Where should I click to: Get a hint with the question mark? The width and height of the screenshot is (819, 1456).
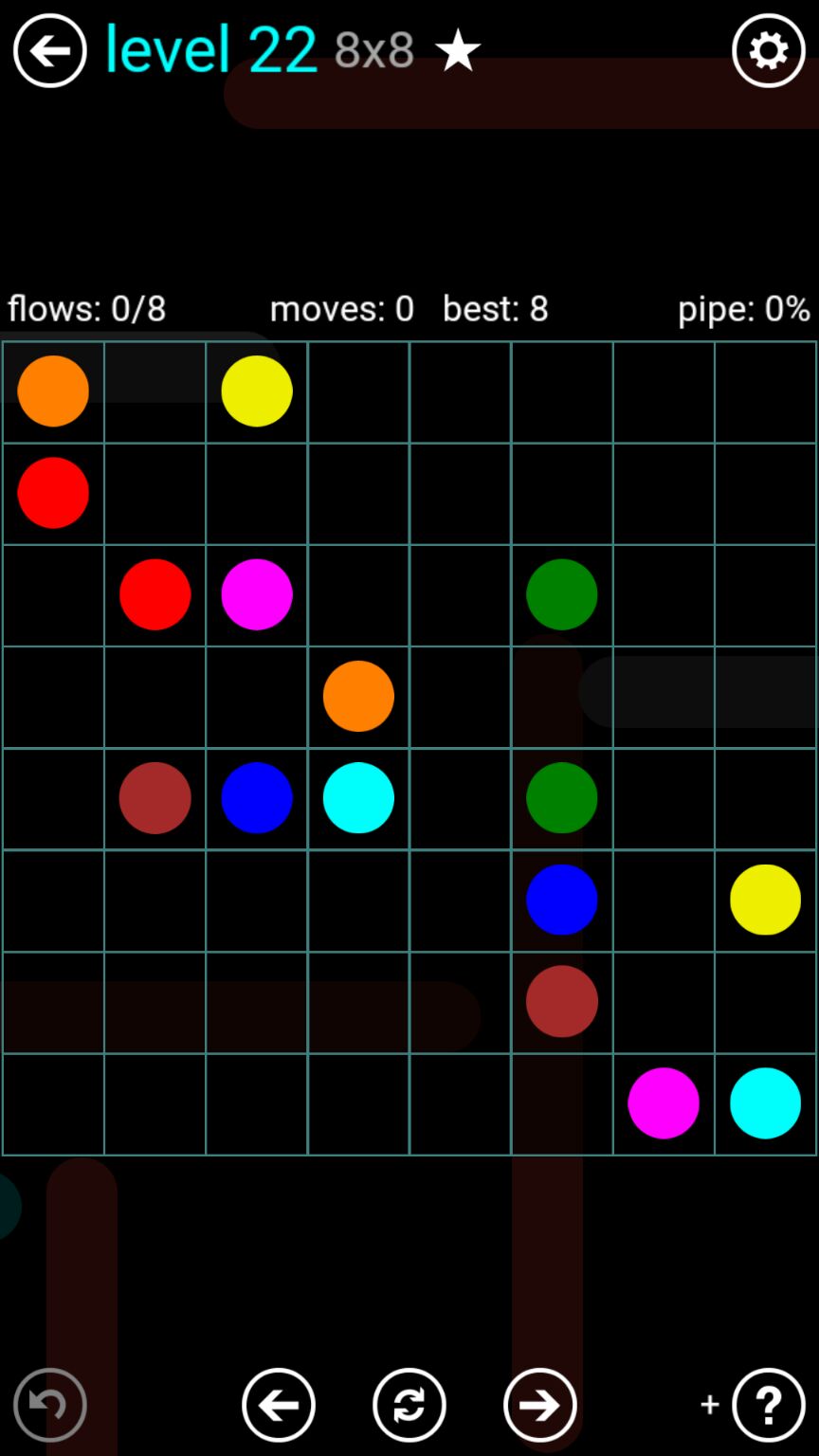pos(768,1405)
